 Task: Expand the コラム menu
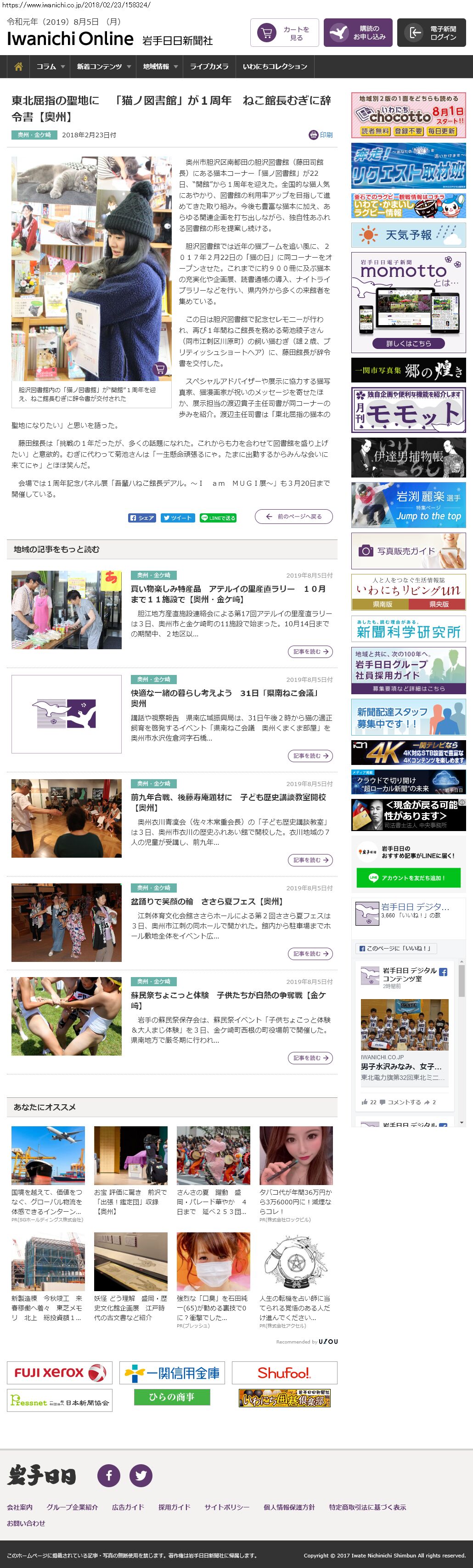point(50,67)
